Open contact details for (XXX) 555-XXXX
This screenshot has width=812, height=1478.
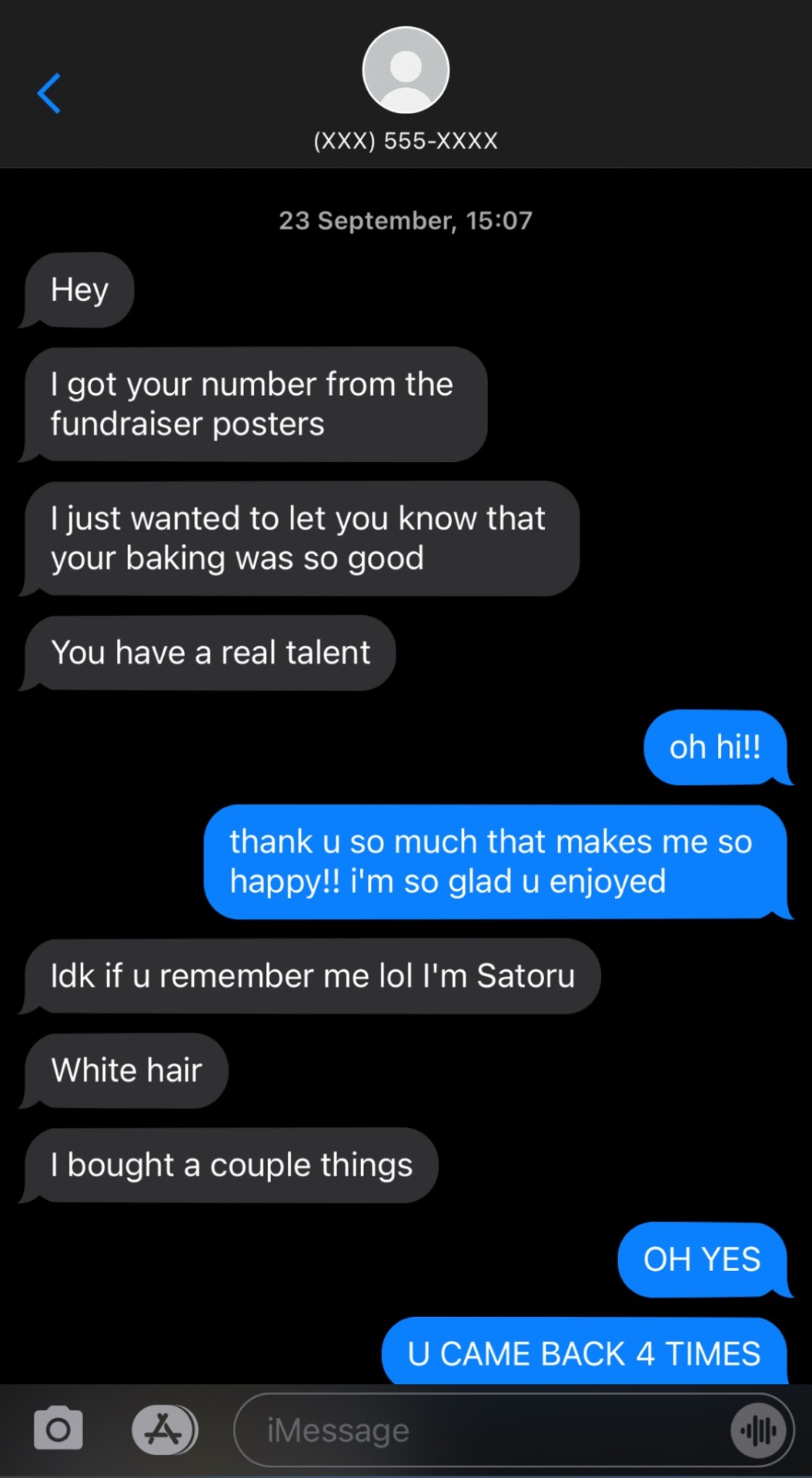pos(406,89)
